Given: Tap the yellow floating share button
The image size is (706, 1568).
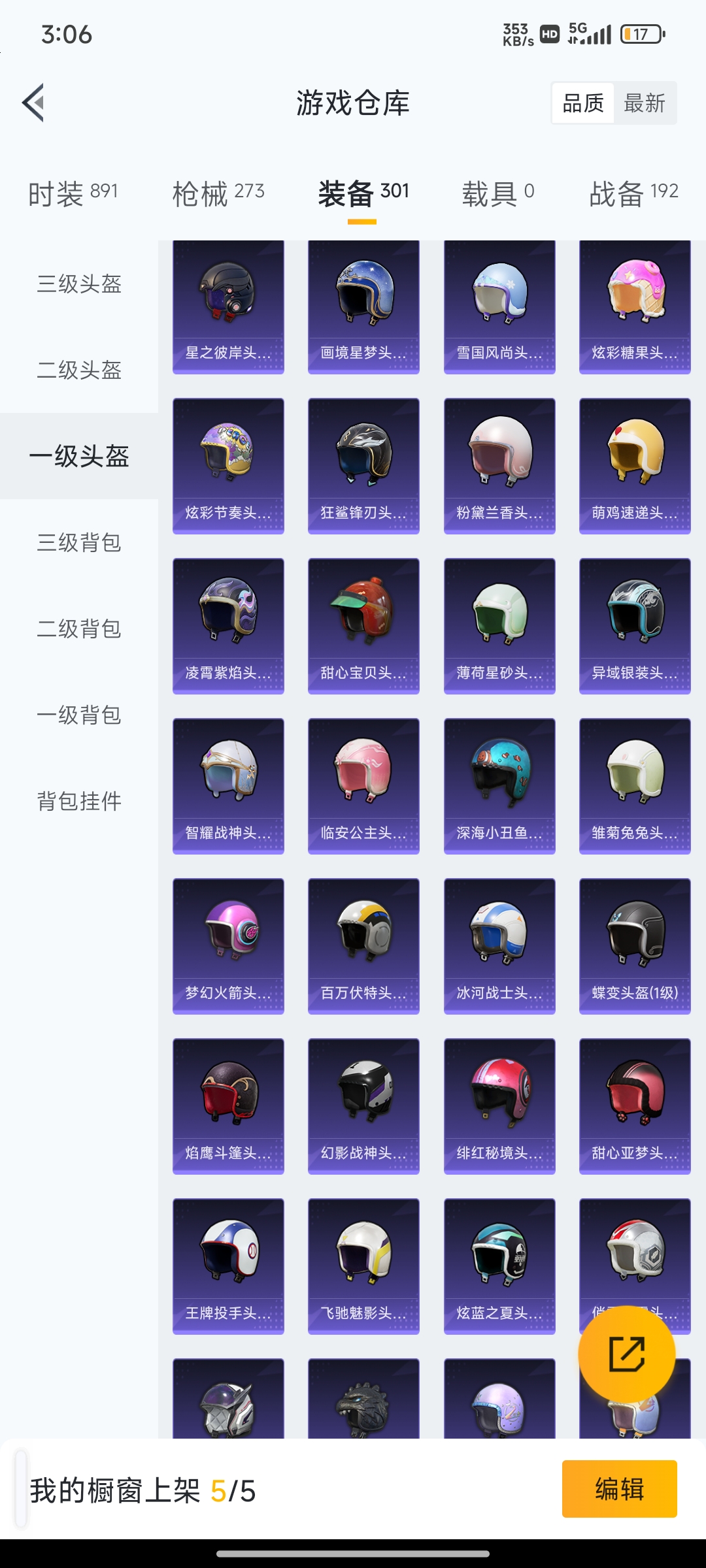Looking at the screenshot, I should pos(626,1354).
